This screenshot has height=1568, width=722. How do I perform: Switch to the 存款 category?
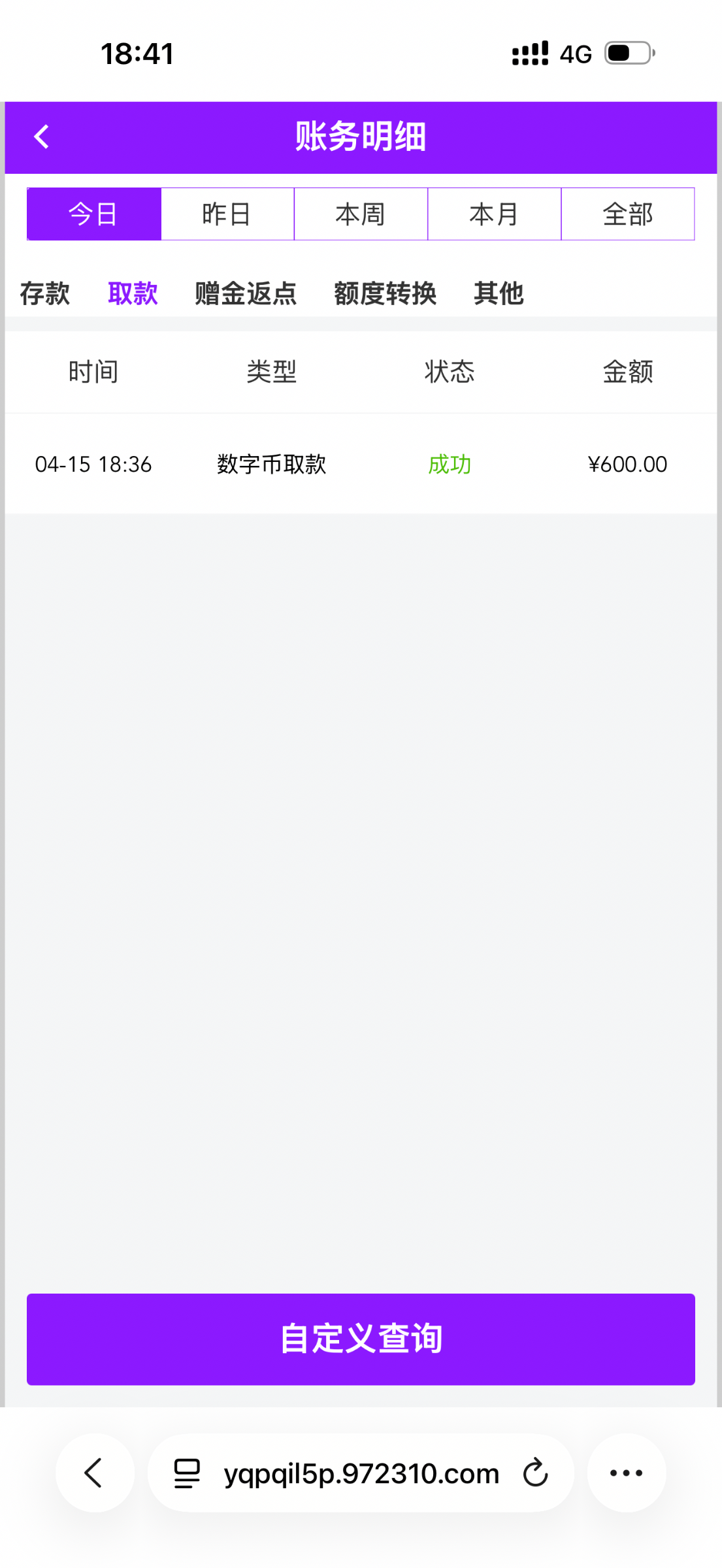point(43,295)
